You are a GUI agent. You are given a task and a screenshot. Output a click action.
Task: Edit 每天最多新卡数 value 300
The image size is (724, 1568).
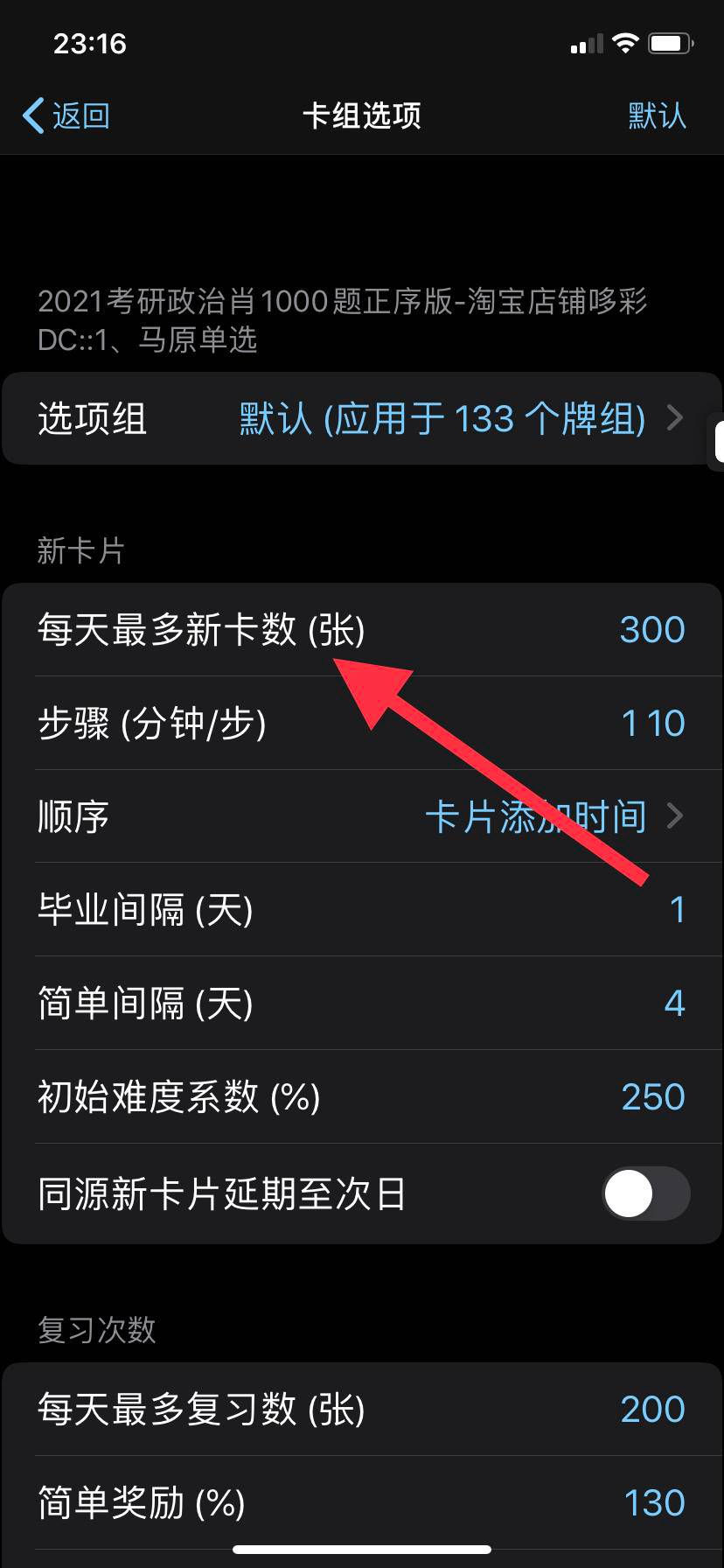(x=651, y=630)
